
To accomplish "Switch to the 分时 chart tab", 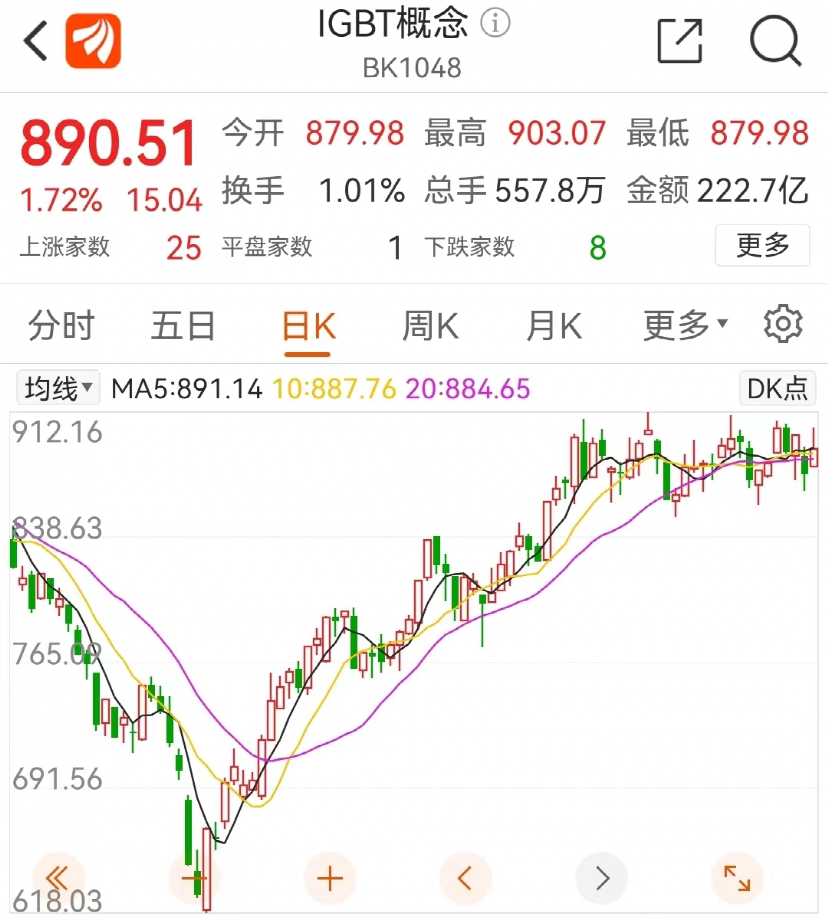I will (x=62, y=325).
